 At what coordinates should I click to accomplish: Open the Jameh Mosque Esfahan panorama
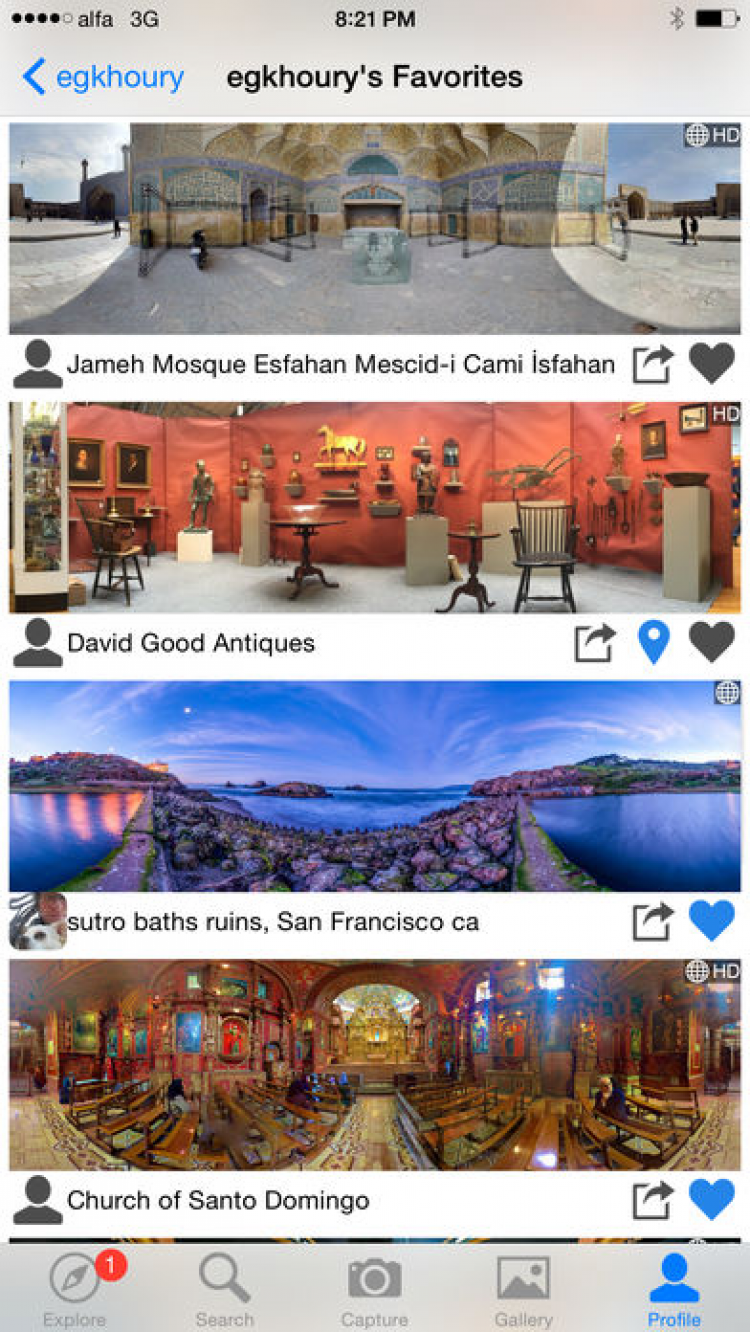pos(375,228)
